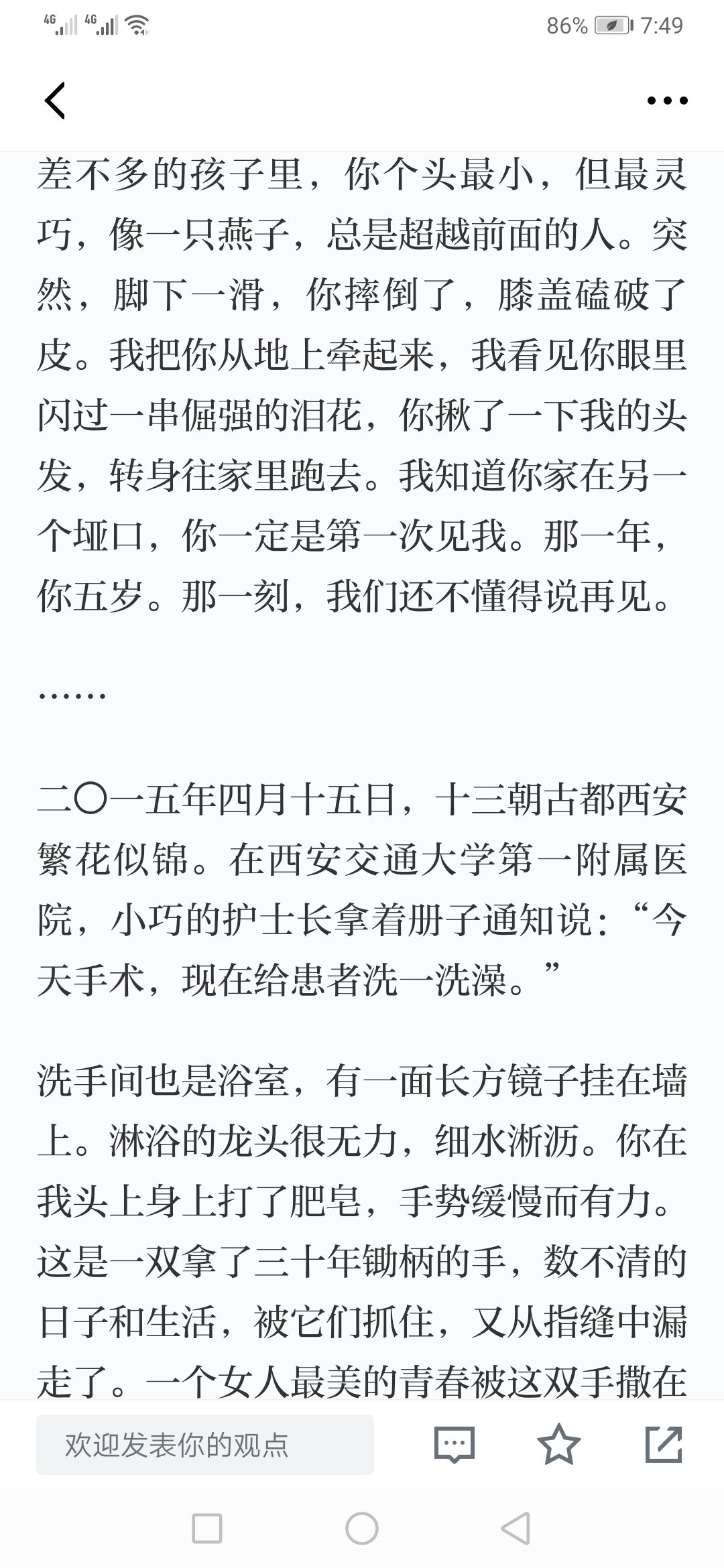Open the three-dot overflow menu
The width and height of the screenshot is (724, 1568).
tap(667, 101)
